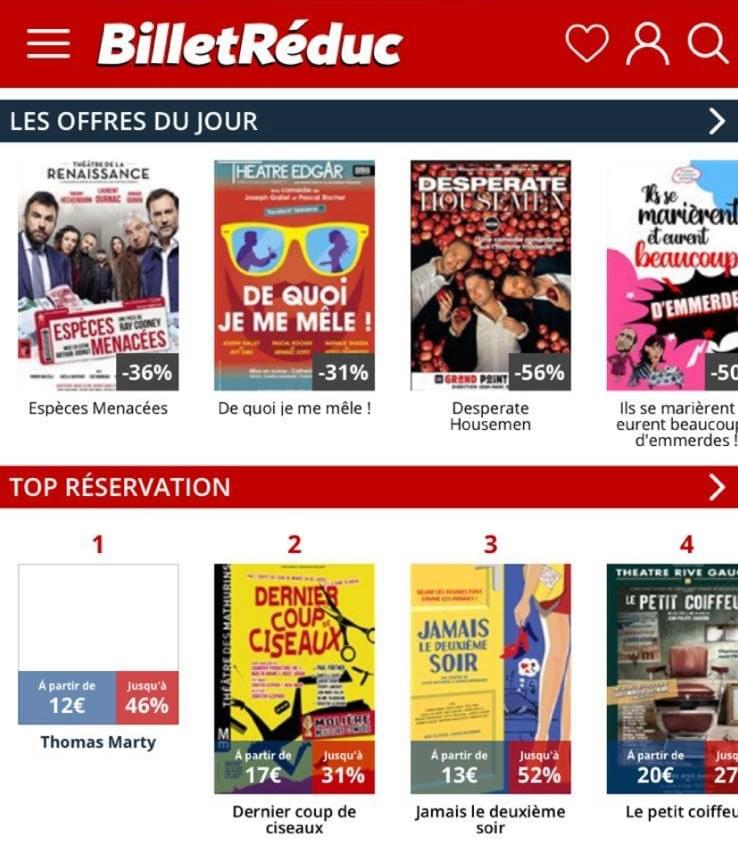
Task: Go to the BilletRéduc home logo
Action: [x=250, y=44]
